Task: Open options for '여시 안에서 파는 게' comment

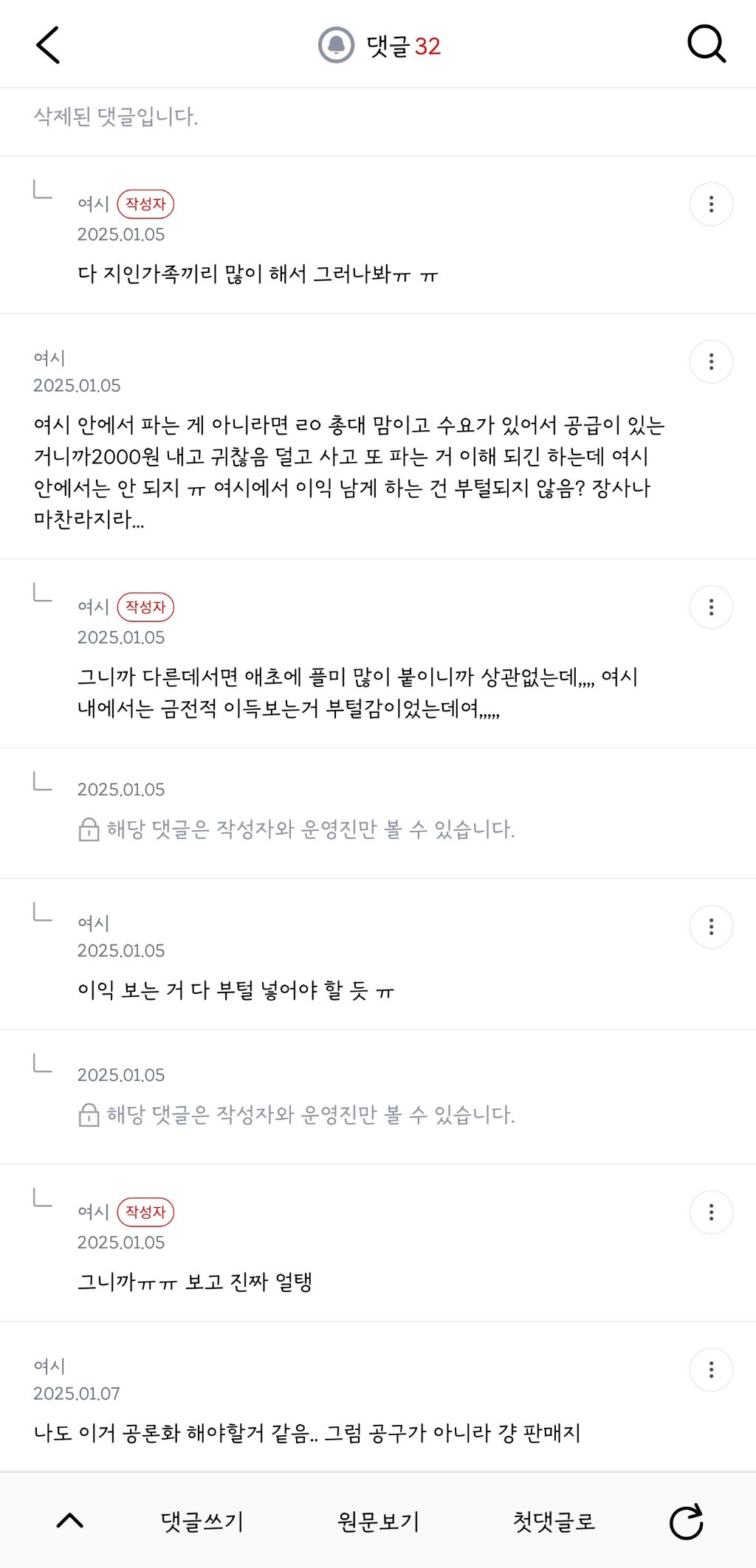Action: point(711,362)
